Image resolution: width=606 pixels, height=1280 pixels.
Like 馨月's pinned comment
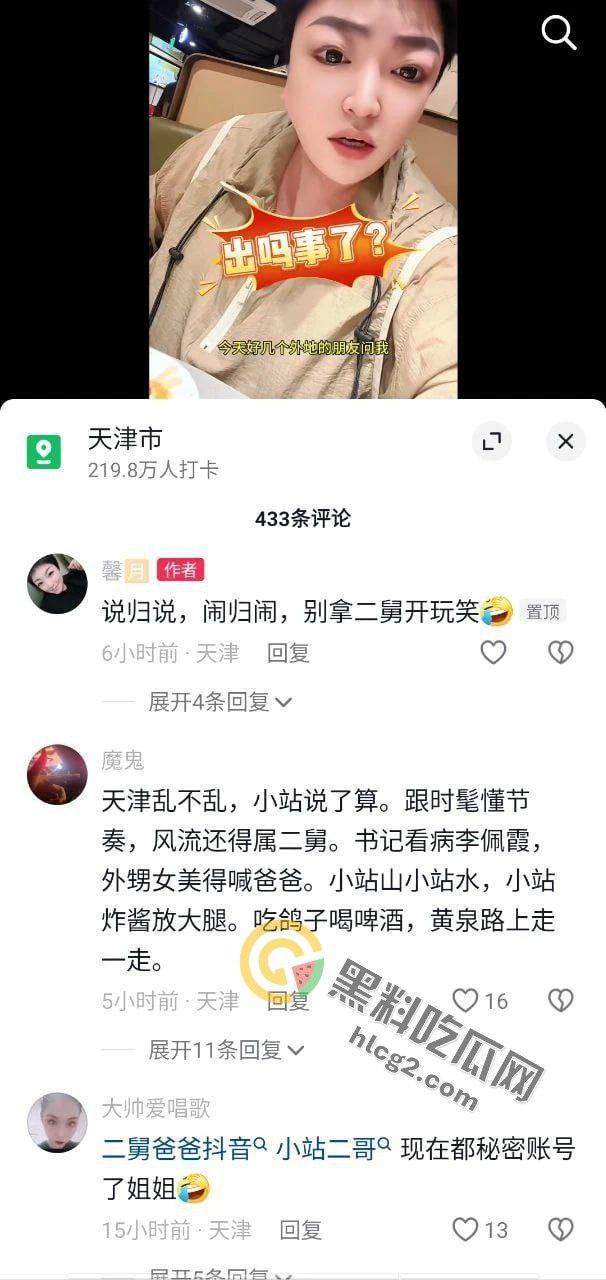493,653
